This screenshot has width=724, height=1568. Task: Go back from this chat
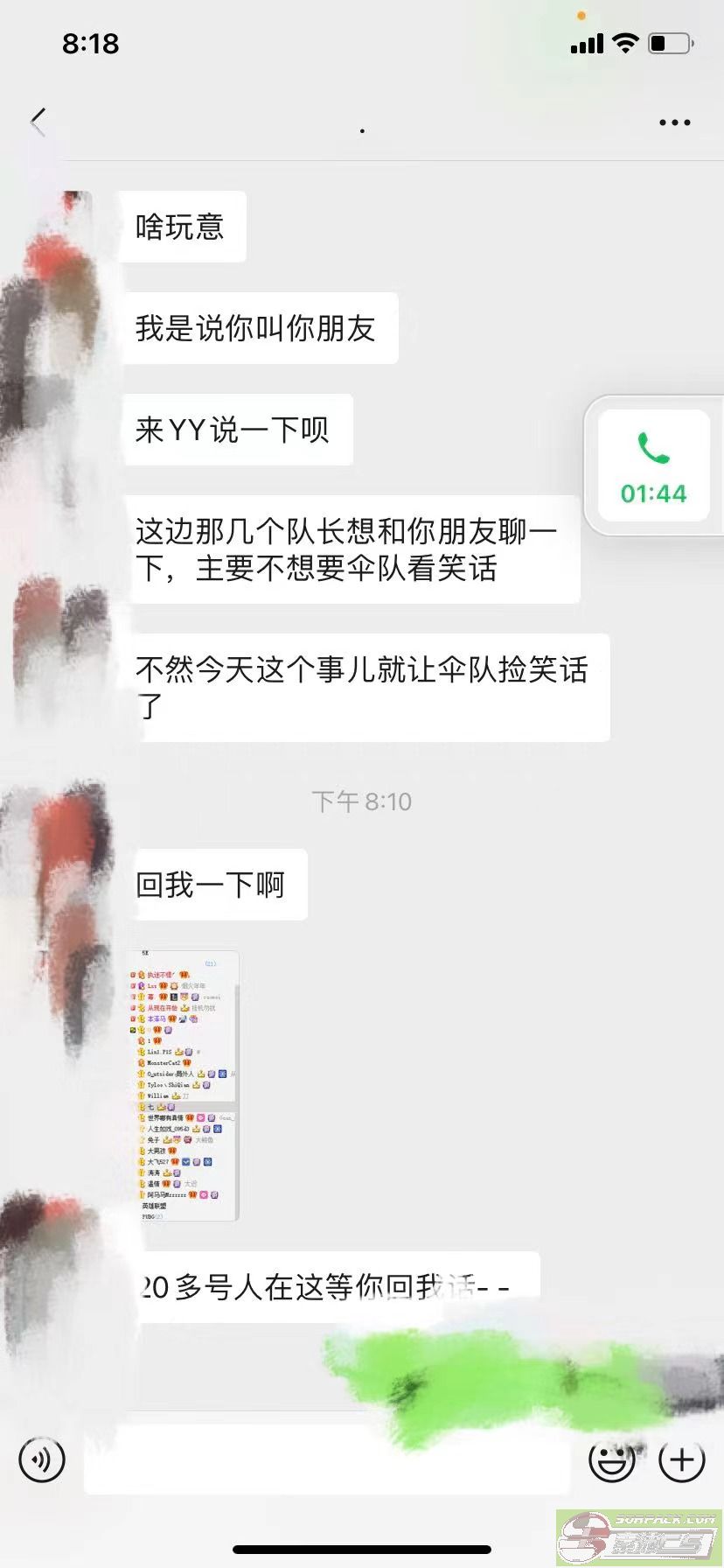pyautogui.click(x=38, y=122)
